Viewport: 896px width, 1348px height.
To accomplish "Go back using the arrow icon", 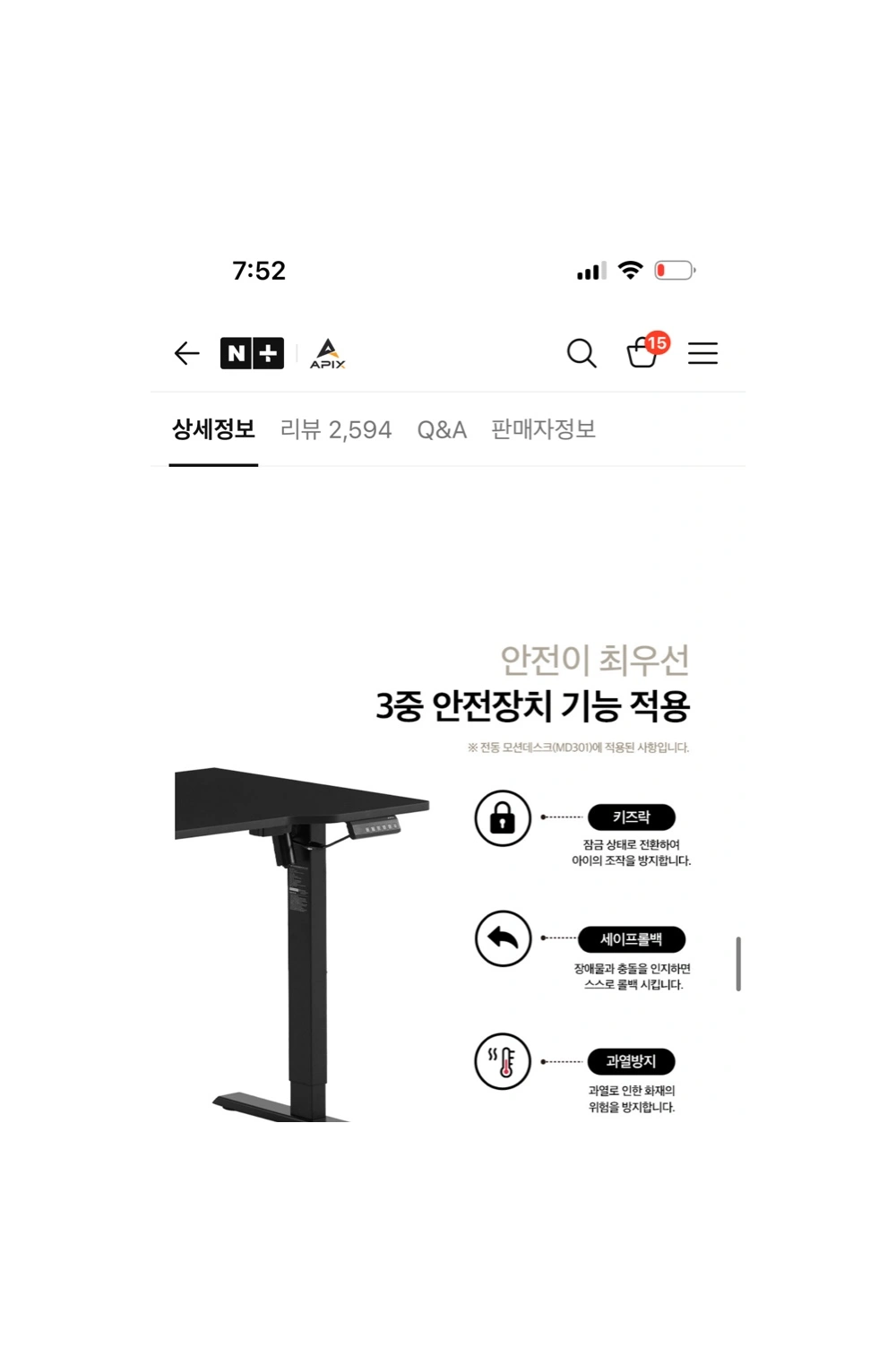I will [186, 353].
